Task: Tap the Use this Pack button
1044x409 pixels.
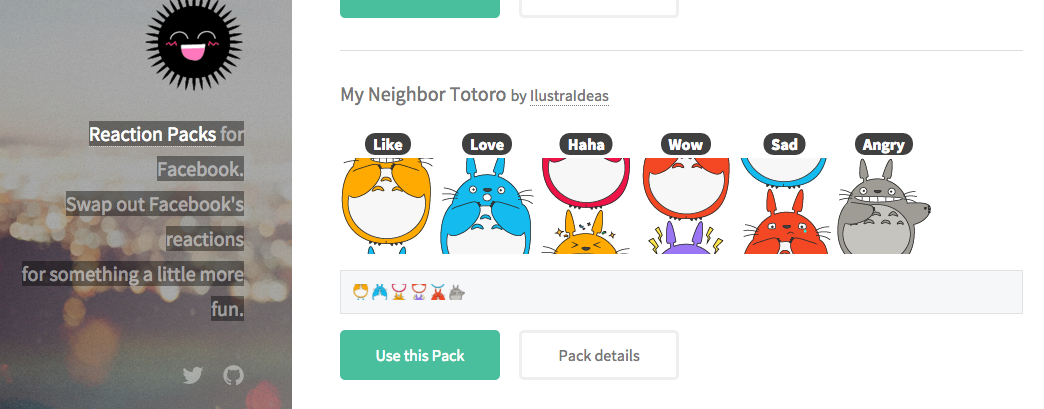Action: pyautogui.click(x=420, y=355)
